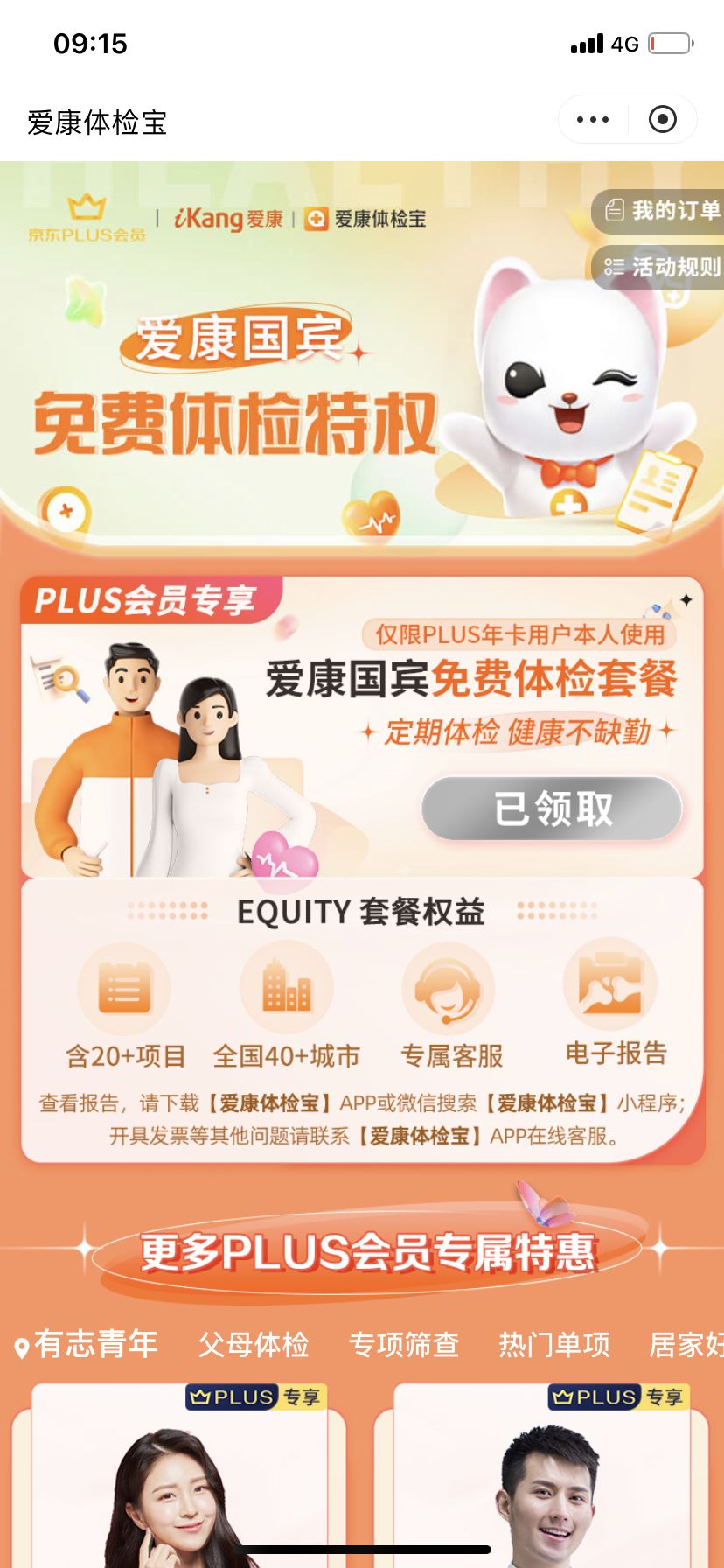This screenshot has width=724, height=1568.
Task: View 活动规则 activity rules
Action: [x=662, y=267]
